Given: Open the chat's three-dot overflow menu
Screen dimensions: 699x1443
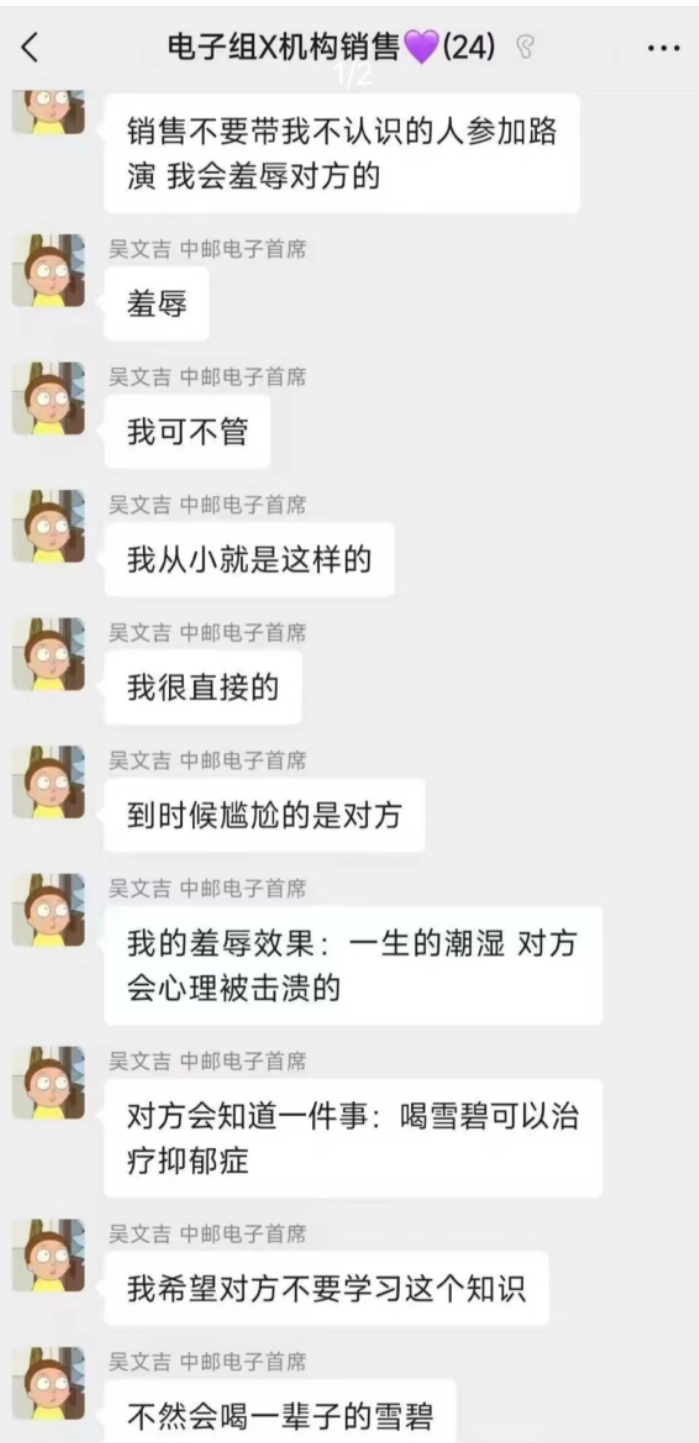Looking at the screenshot, I should click(663, 48).
